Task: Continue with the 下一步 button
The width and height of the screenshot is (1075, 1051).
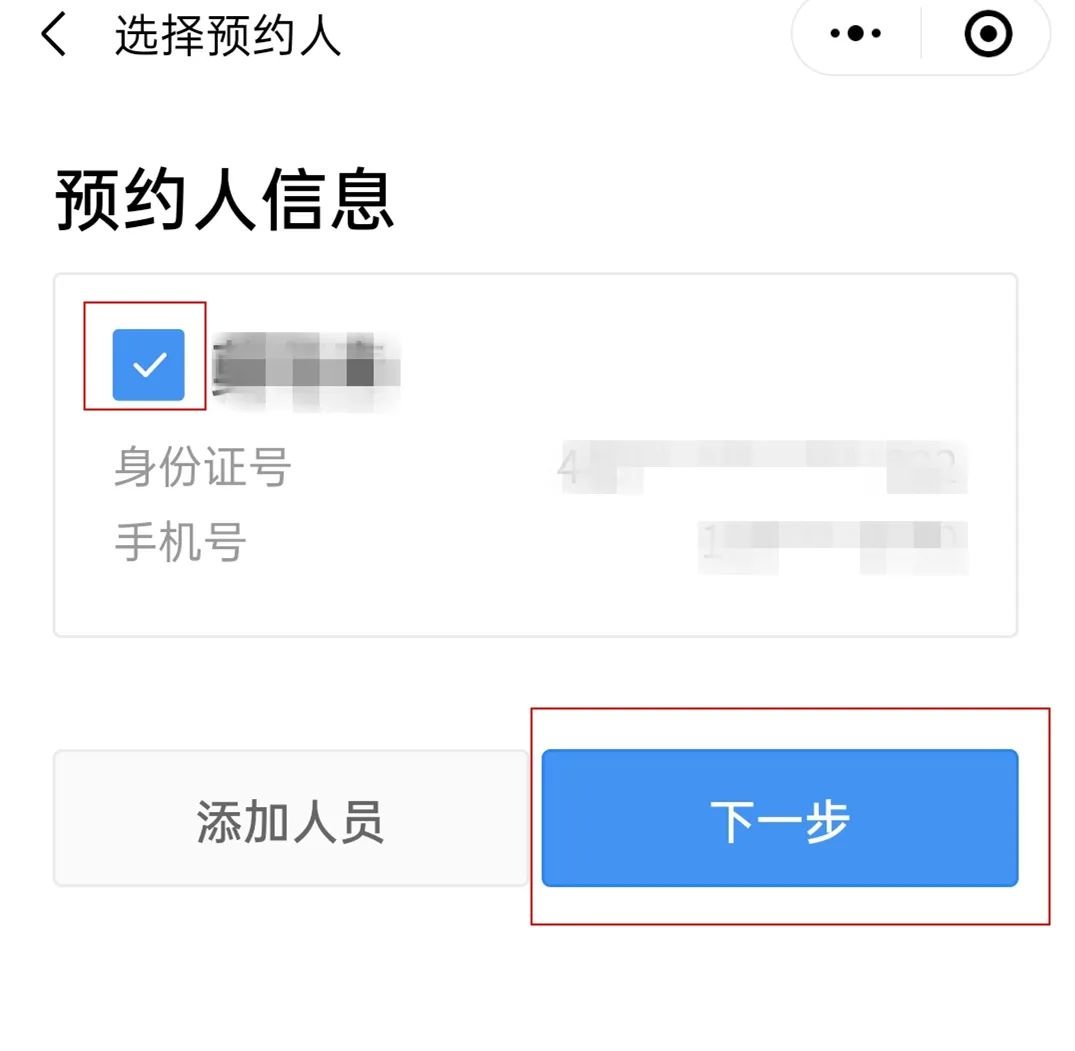Action: pyautogui.click(x=779, y=819)
